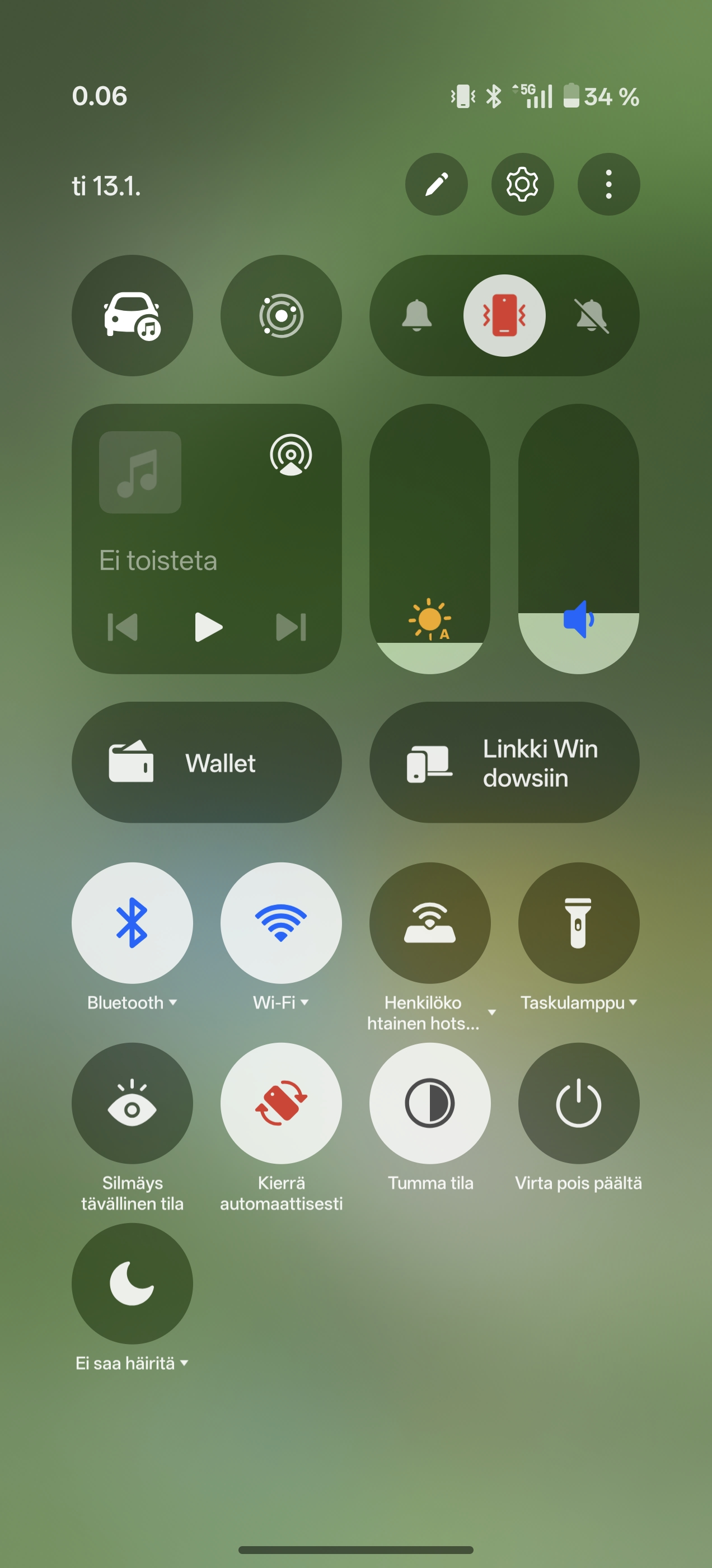Enable Henkilökohtainen hotspot

pyautogui.click(x=430, y=922)
